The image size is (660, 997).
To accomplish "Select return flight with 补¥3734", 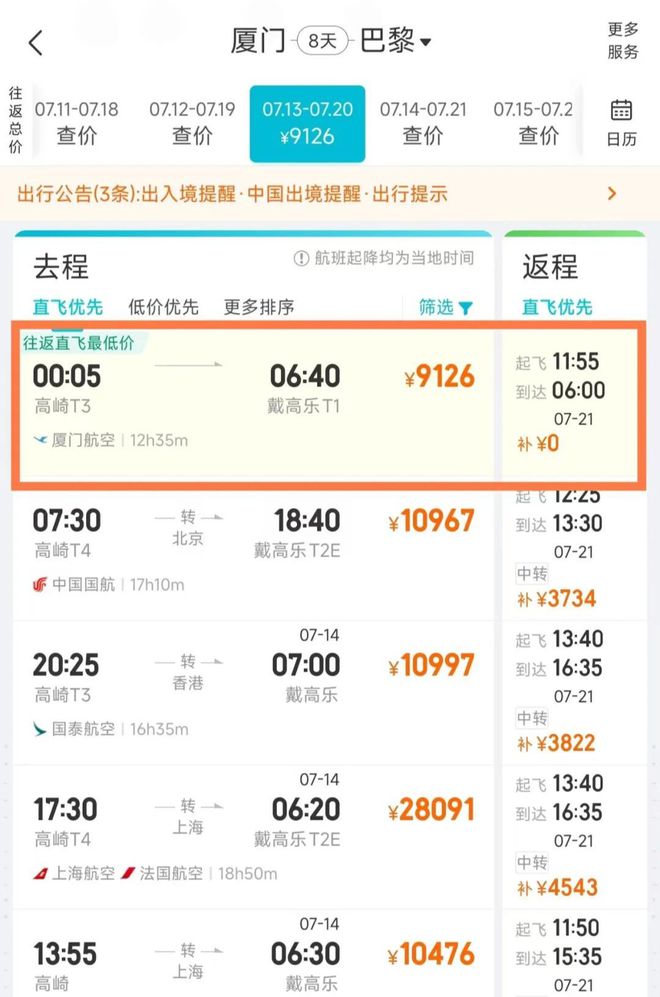I will tap(572, 548).
